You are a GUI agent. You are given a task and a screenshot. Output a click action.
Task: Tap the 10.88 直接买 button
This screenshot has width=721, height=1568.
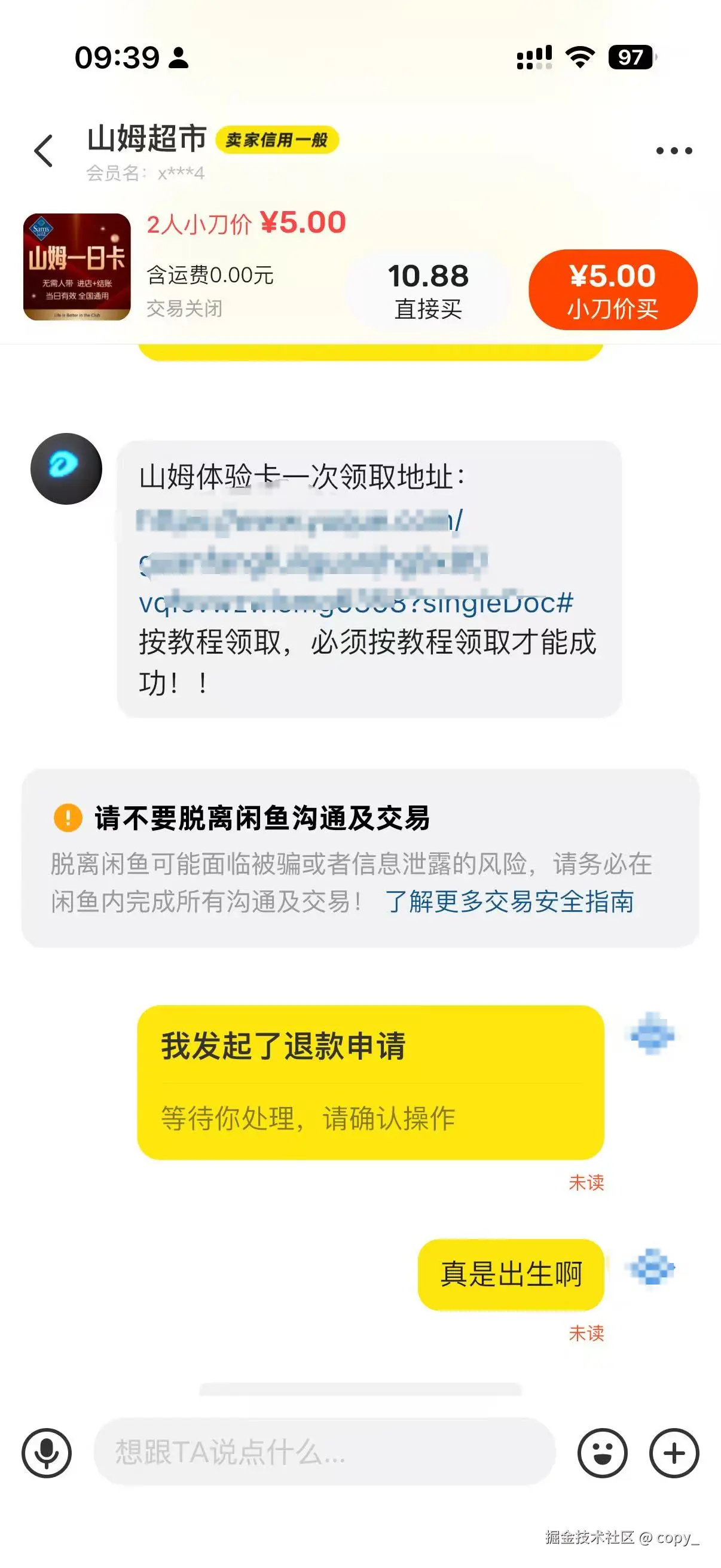[x=429, y=289]
